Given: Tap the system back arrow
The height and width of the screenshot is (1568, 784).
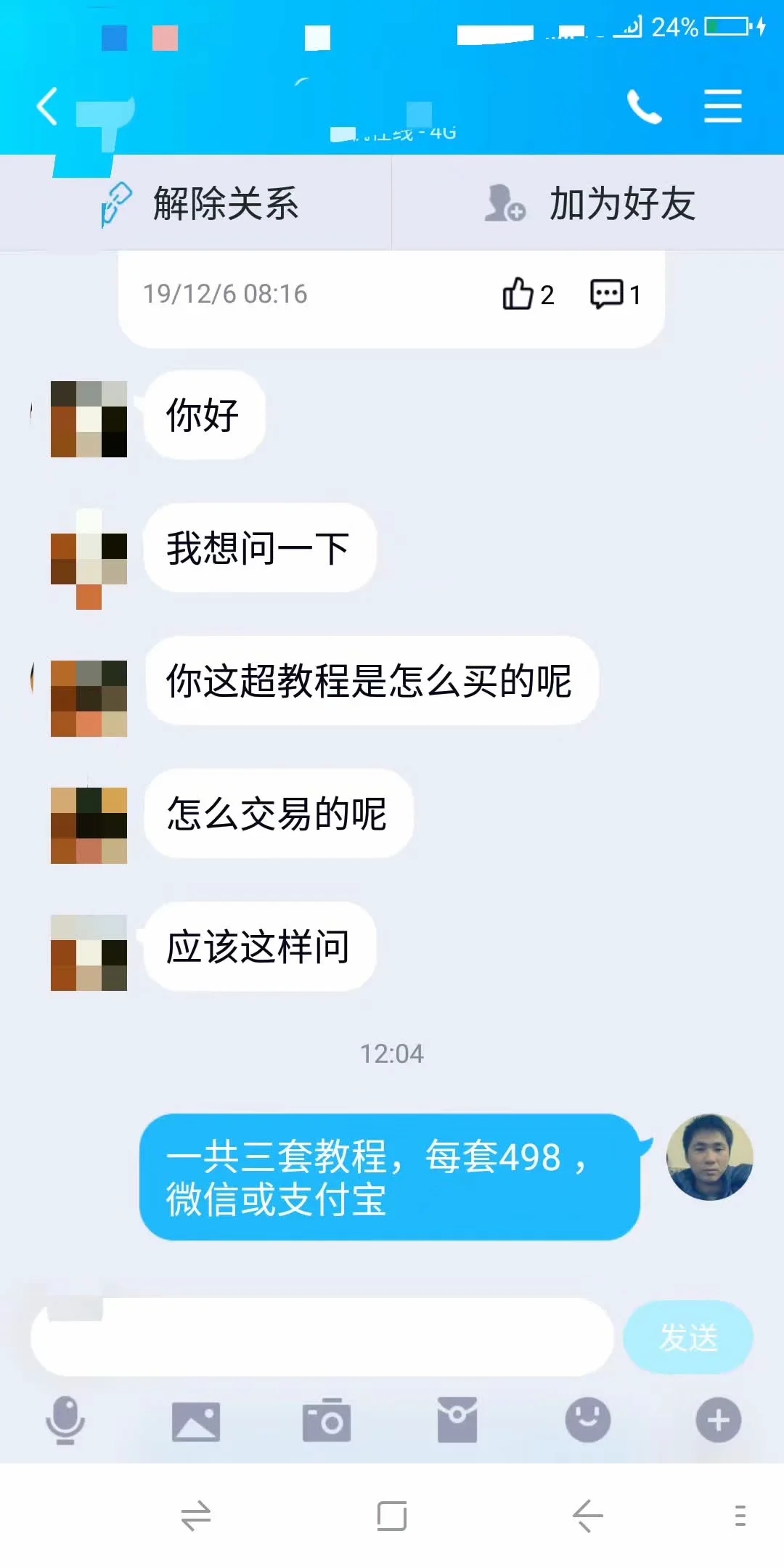Looking at the screenshot, I should (x=587, y=1516).
